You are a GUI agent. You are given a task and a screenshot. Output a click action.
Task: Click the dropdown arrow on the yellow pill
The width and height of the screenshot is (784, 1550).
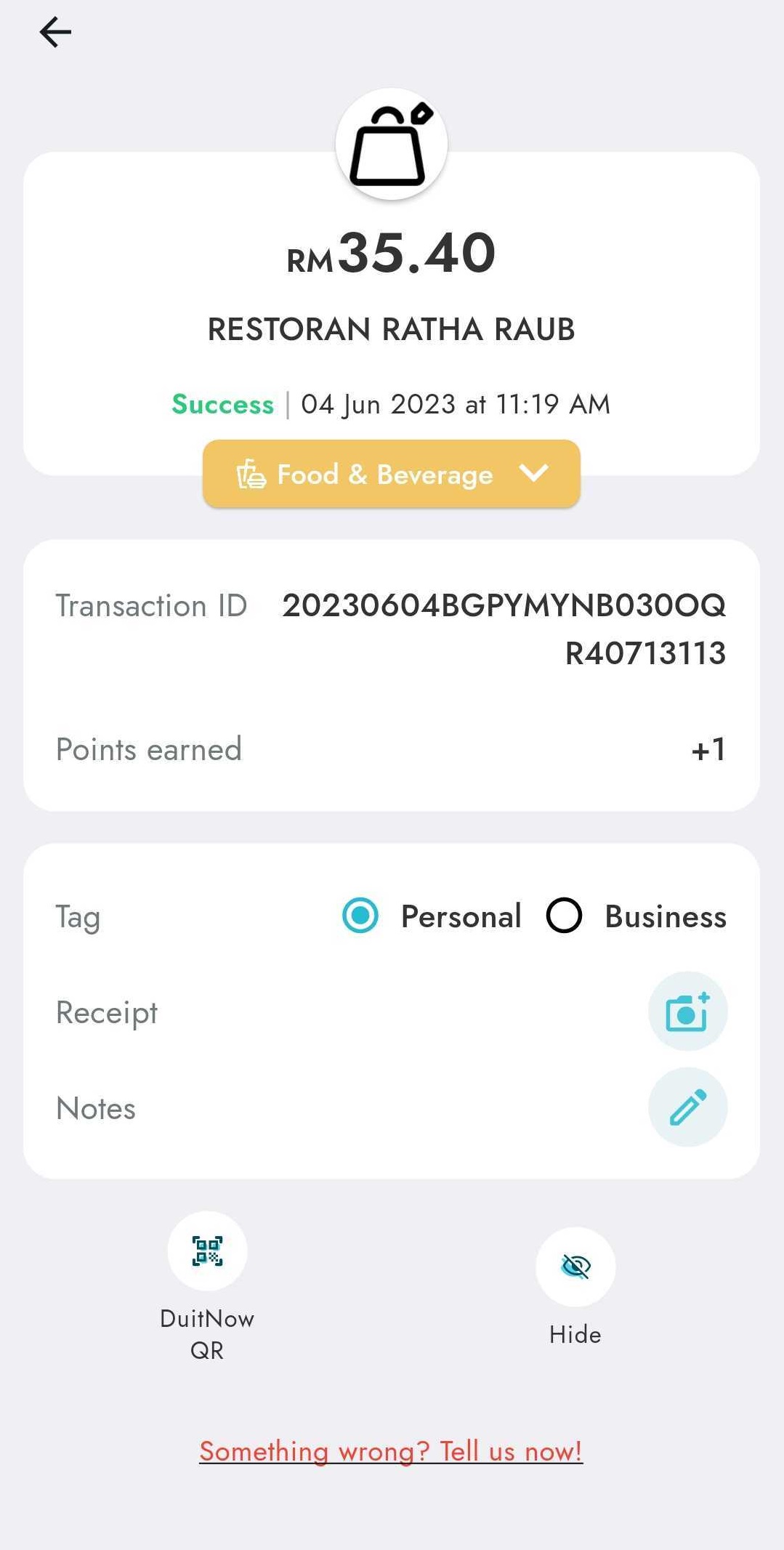(x=536, y=474)
